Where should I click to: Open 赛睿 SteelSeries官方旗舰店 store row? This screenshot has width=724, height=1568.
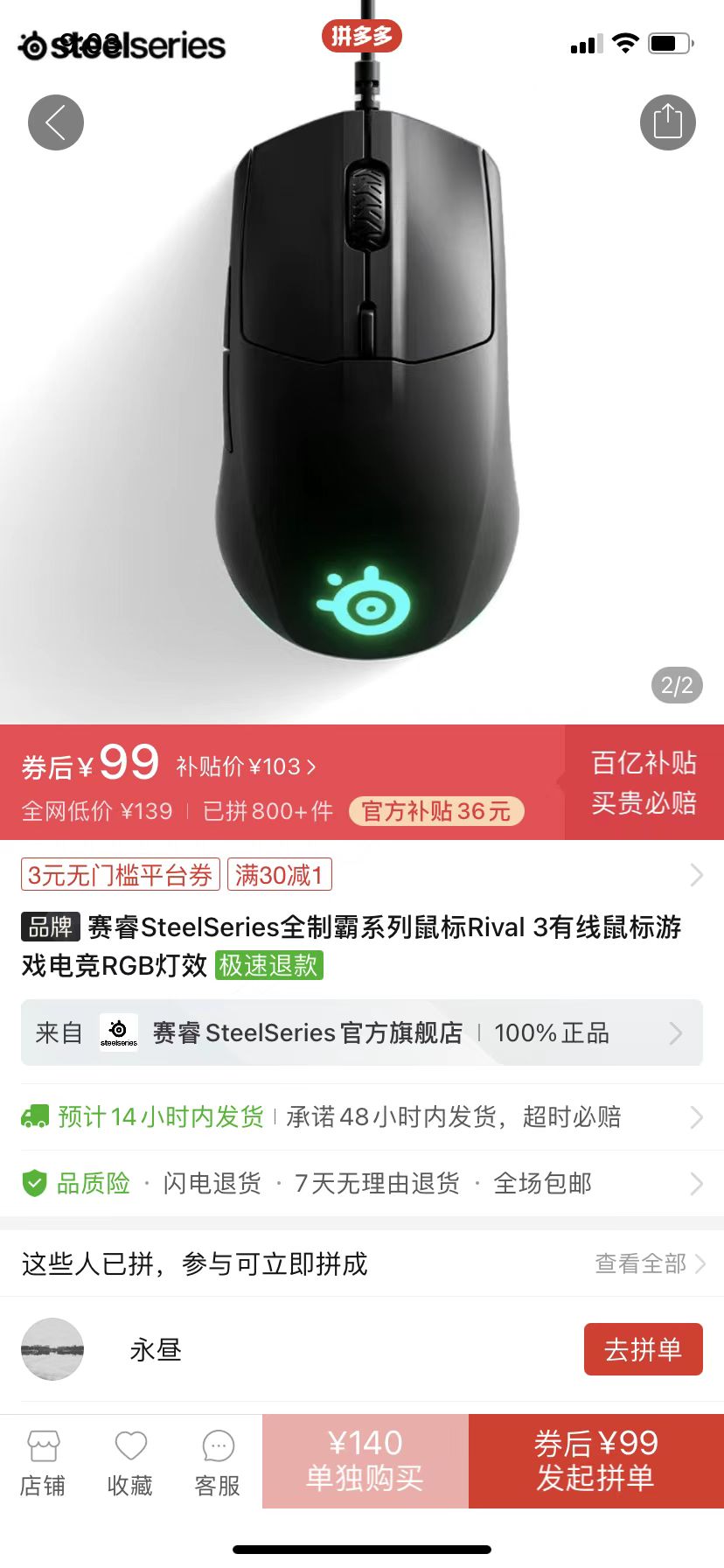pyautogui.click(x=362, y=1032)
